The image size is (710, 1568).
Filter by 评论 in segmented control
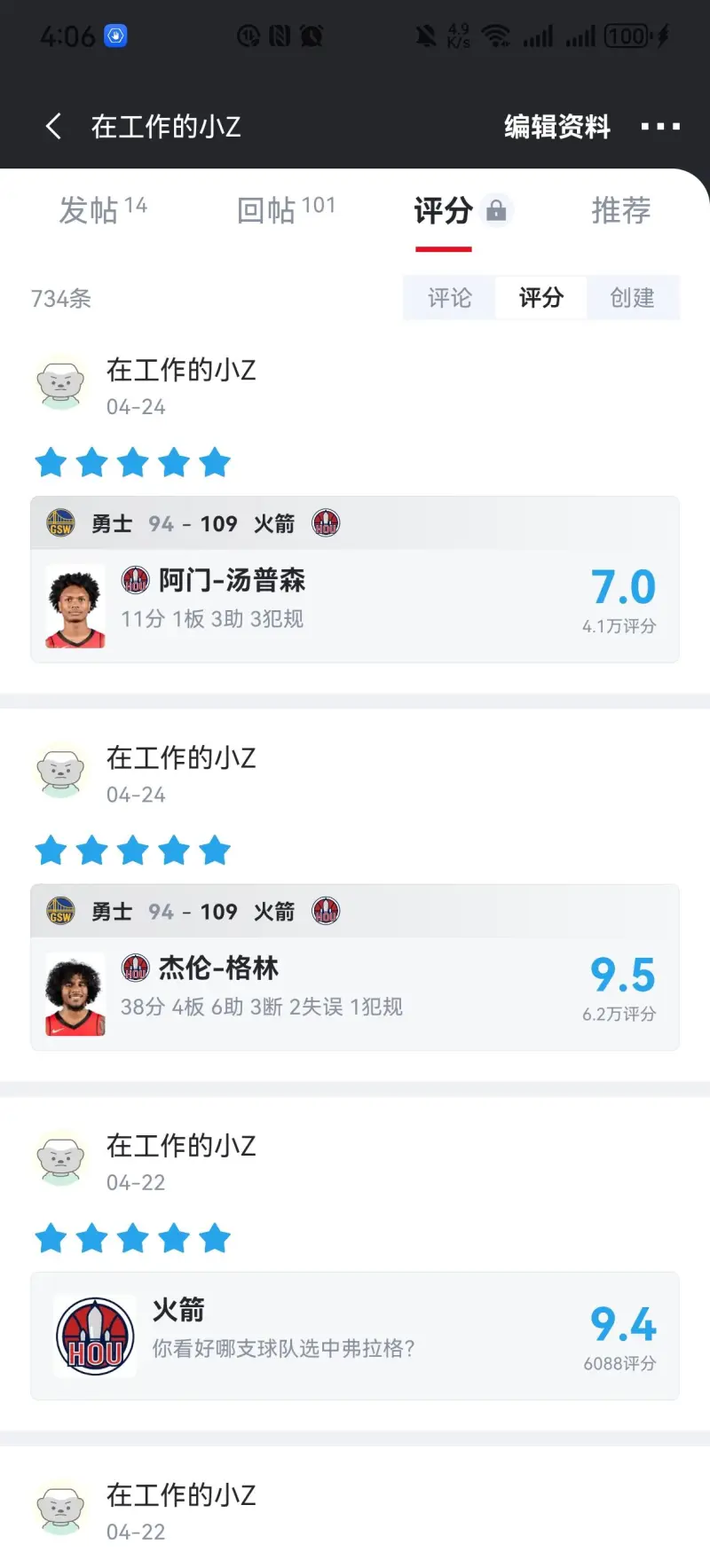450,297
